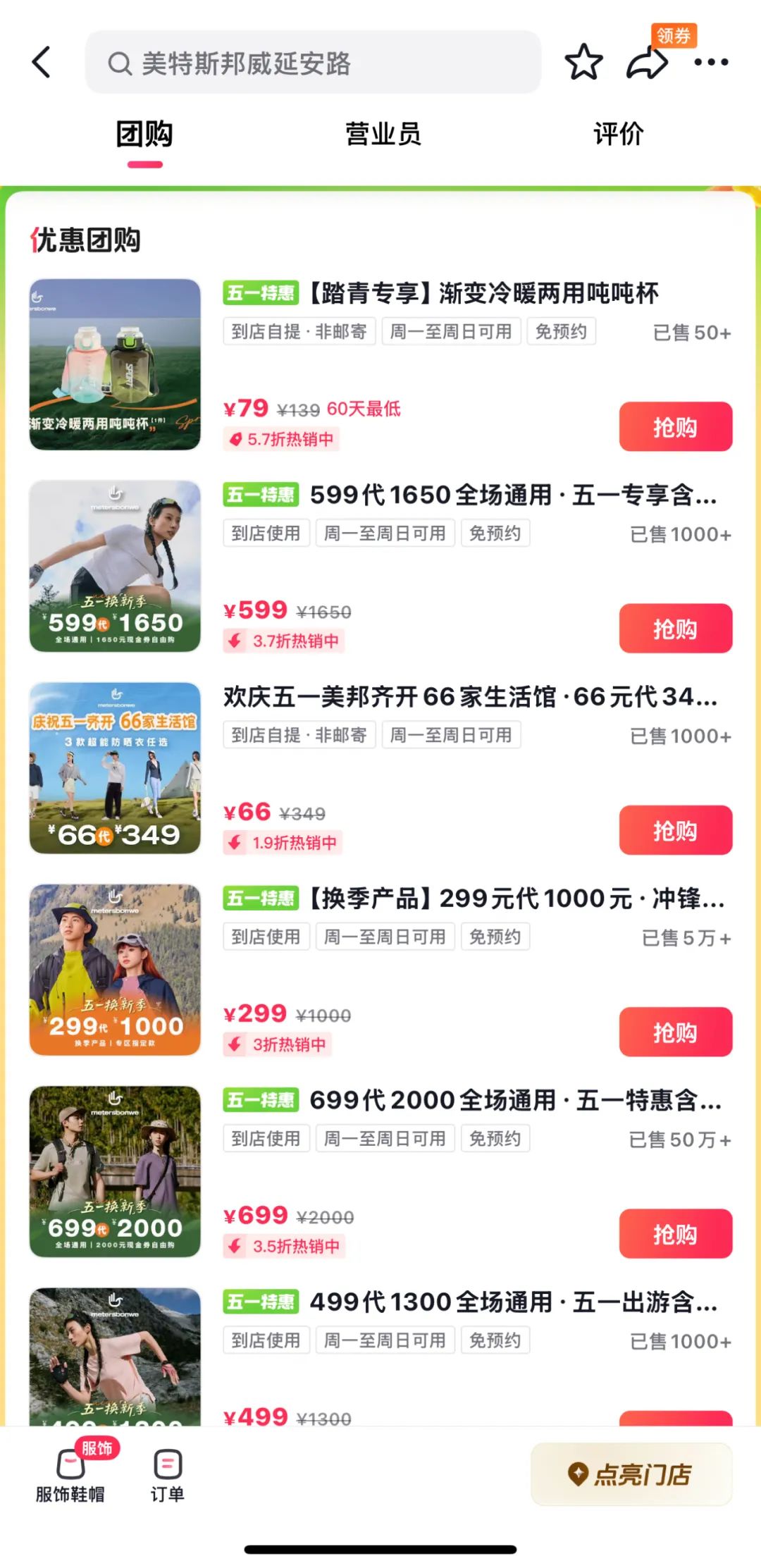This screenshot has width=761, height=1568.
Task: Tap 抢购 for the 66元代349 deal
Action: point(675,829)
